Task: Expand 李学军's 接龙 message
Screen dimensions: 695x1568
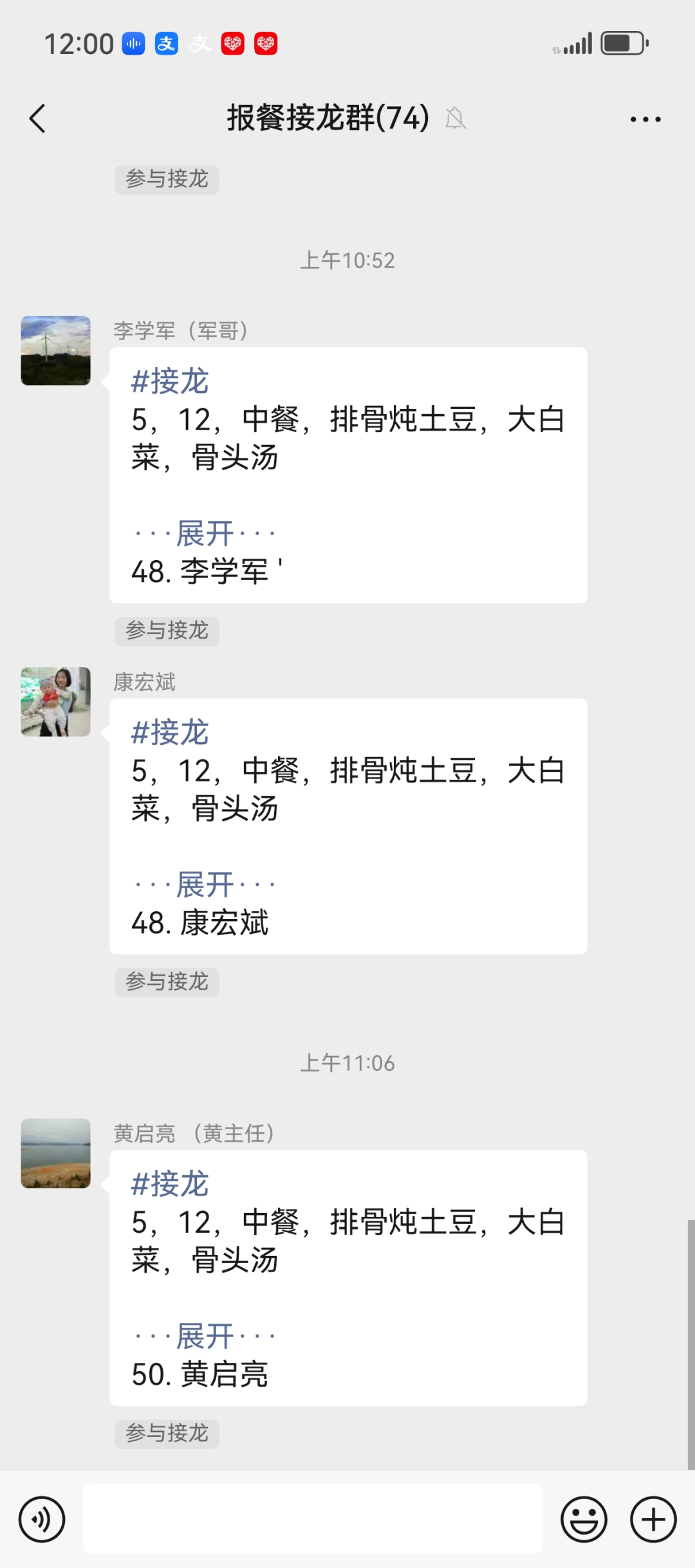Action: [205, 533]
